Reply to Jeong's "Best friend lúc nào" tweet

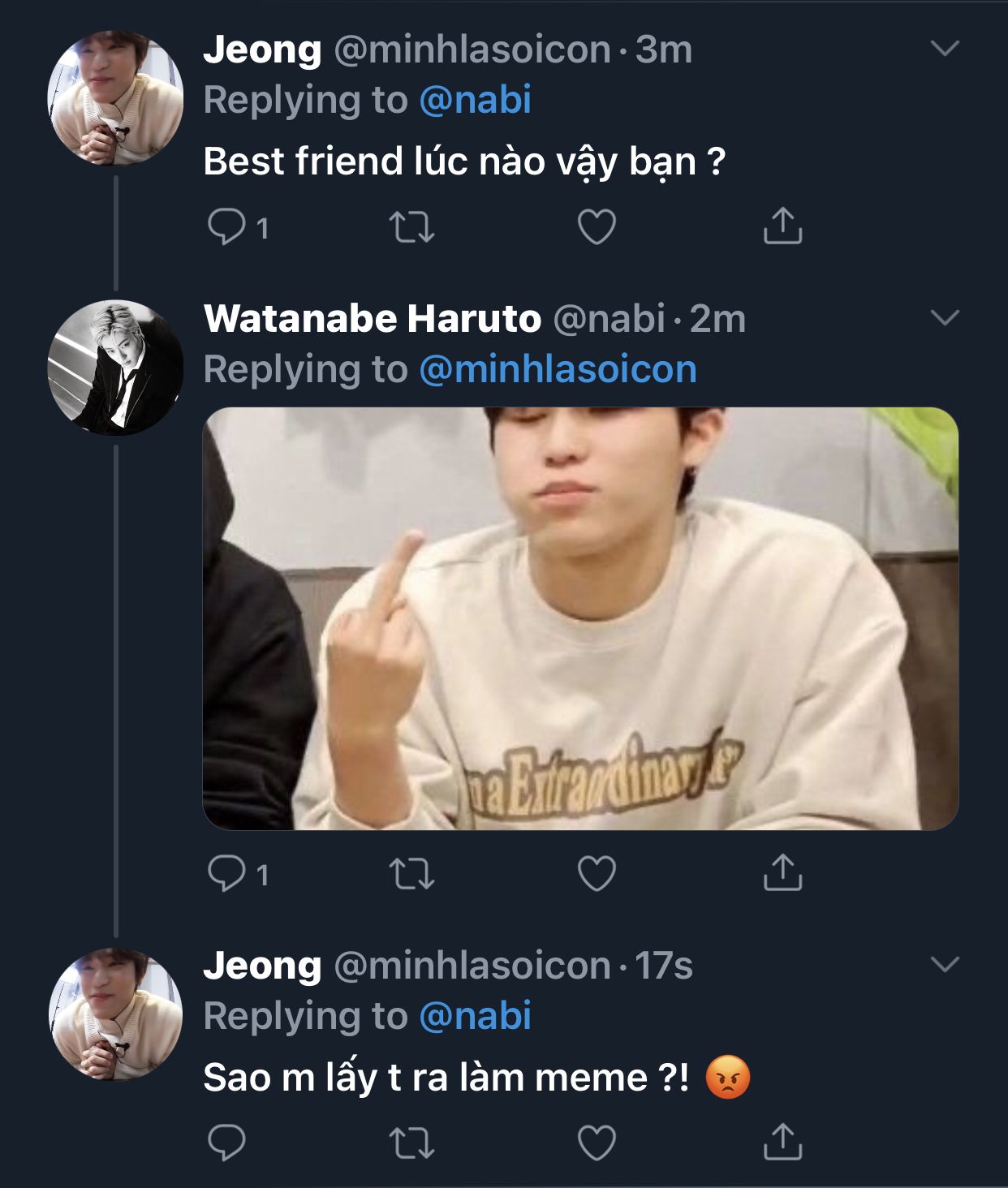coord(226,227)
